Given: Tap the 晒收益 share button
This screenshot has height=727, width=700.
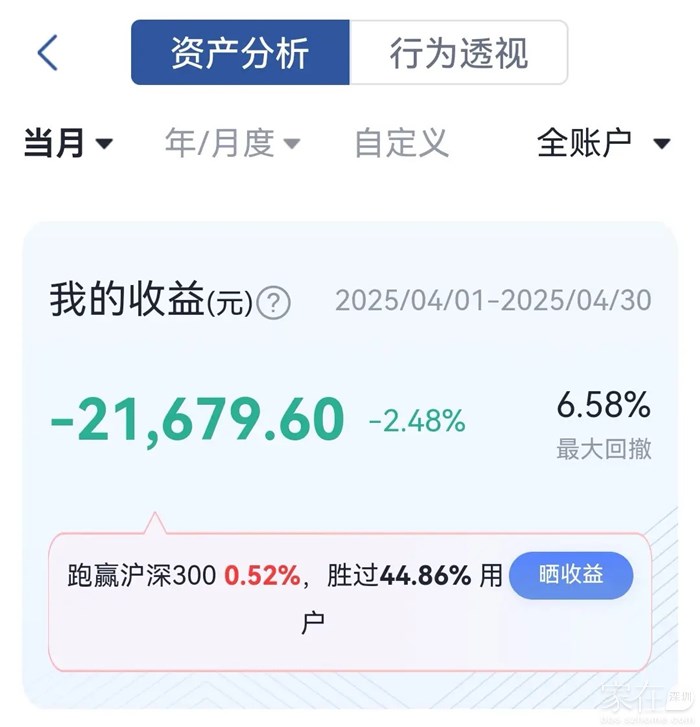Looking at the screenshot, I should 571,575.
